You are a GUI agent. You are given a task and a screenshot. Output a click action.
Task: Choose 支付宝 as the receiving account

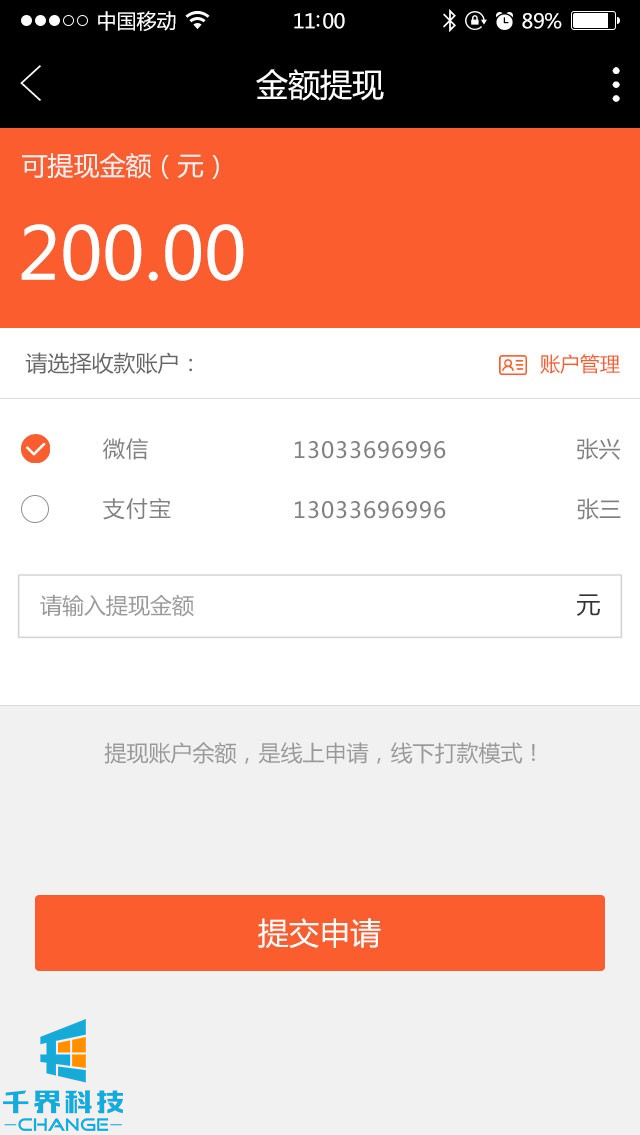pos(36,510)
